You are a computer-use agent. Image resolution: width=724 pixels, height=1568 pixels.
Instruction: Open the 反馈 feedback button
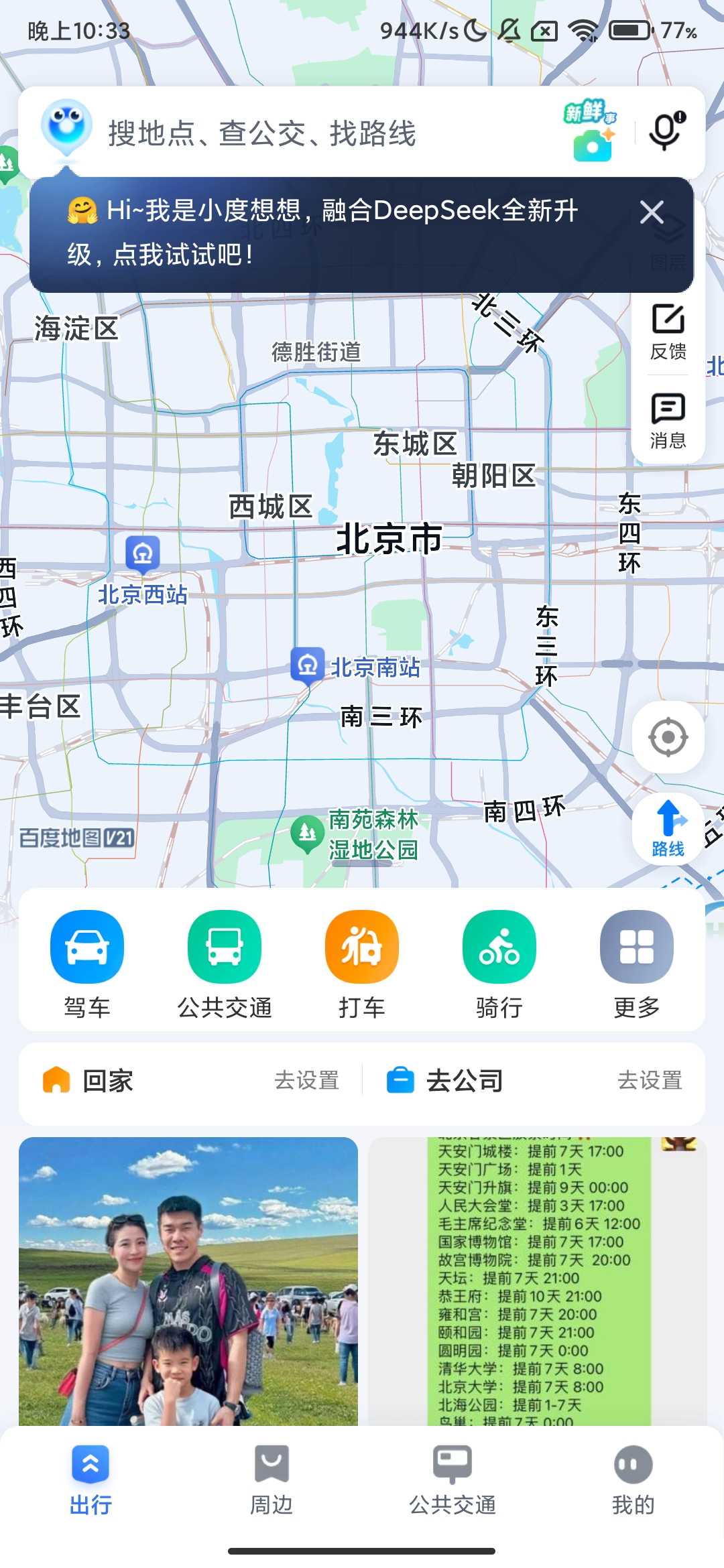(668, 332)
